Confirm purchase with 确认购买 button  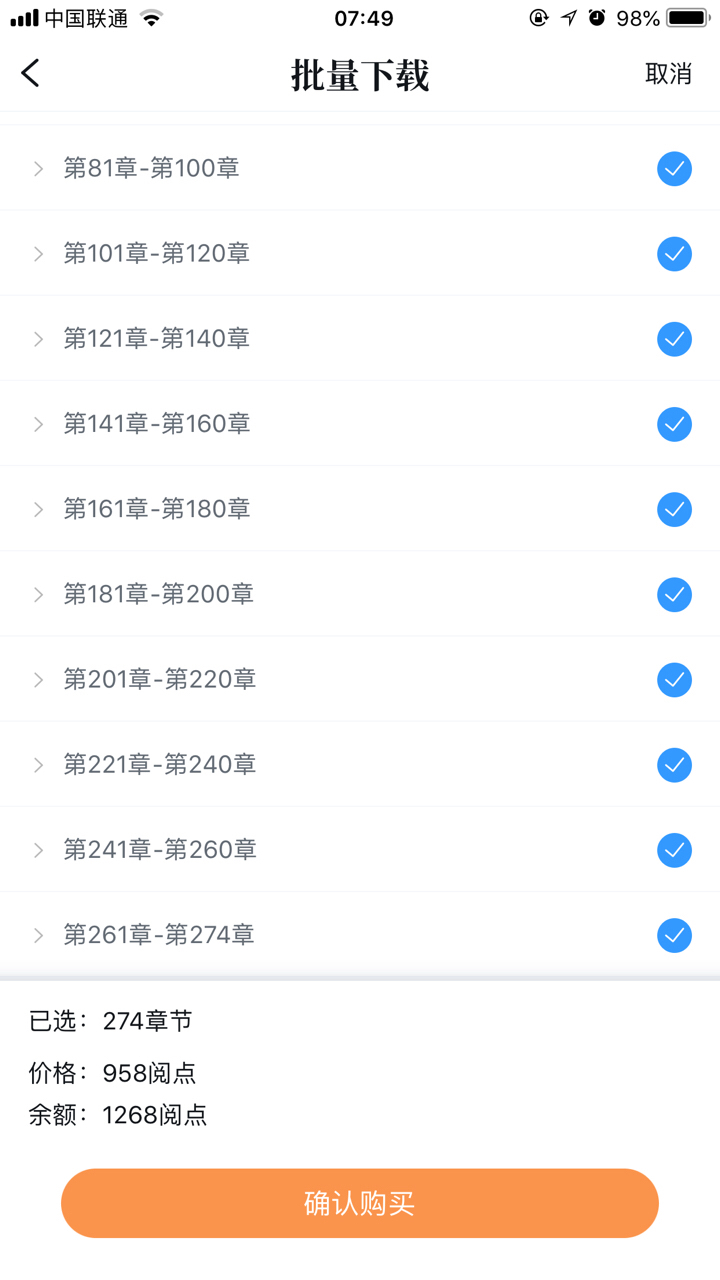[360, 1203]
